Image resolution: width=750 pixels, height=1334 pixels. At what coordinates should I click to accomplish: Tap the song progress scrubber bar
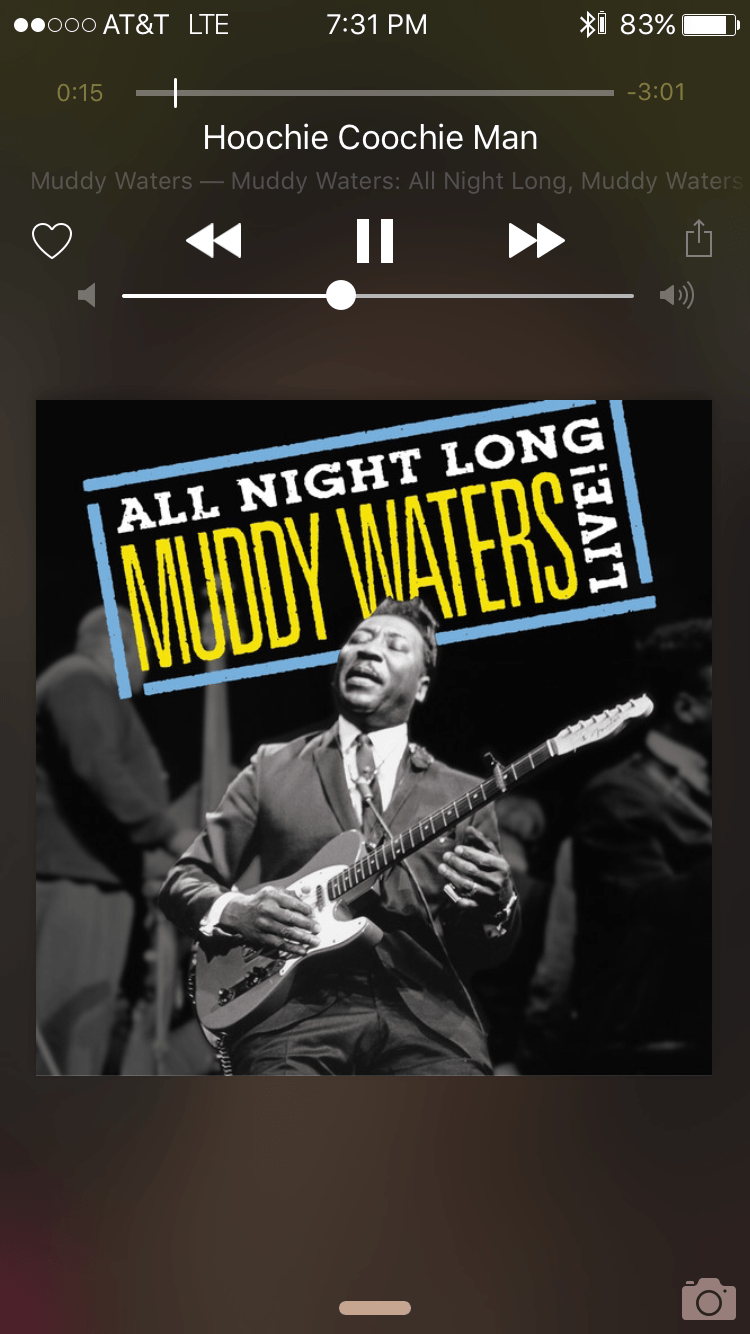click(375, 93)
